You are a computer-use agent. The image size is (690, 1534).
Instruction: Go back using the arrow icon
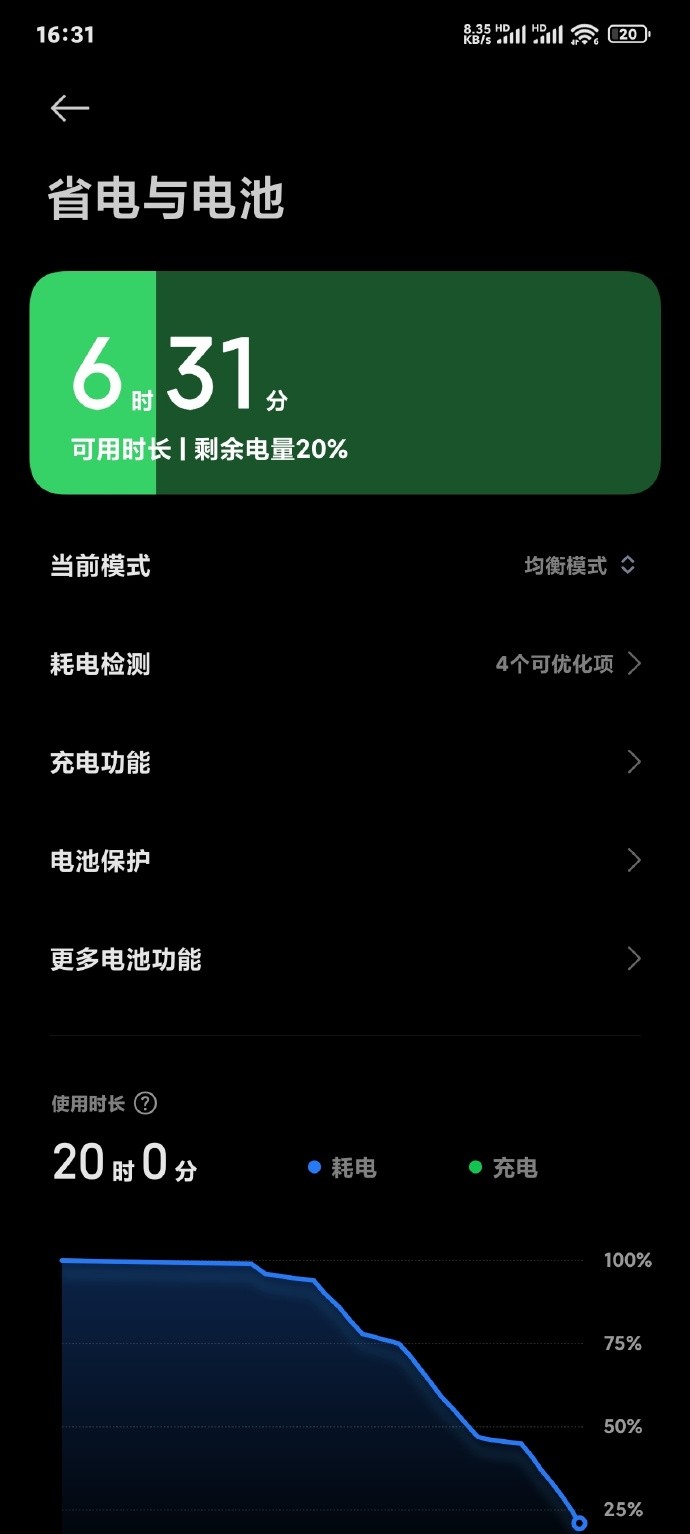70,109
